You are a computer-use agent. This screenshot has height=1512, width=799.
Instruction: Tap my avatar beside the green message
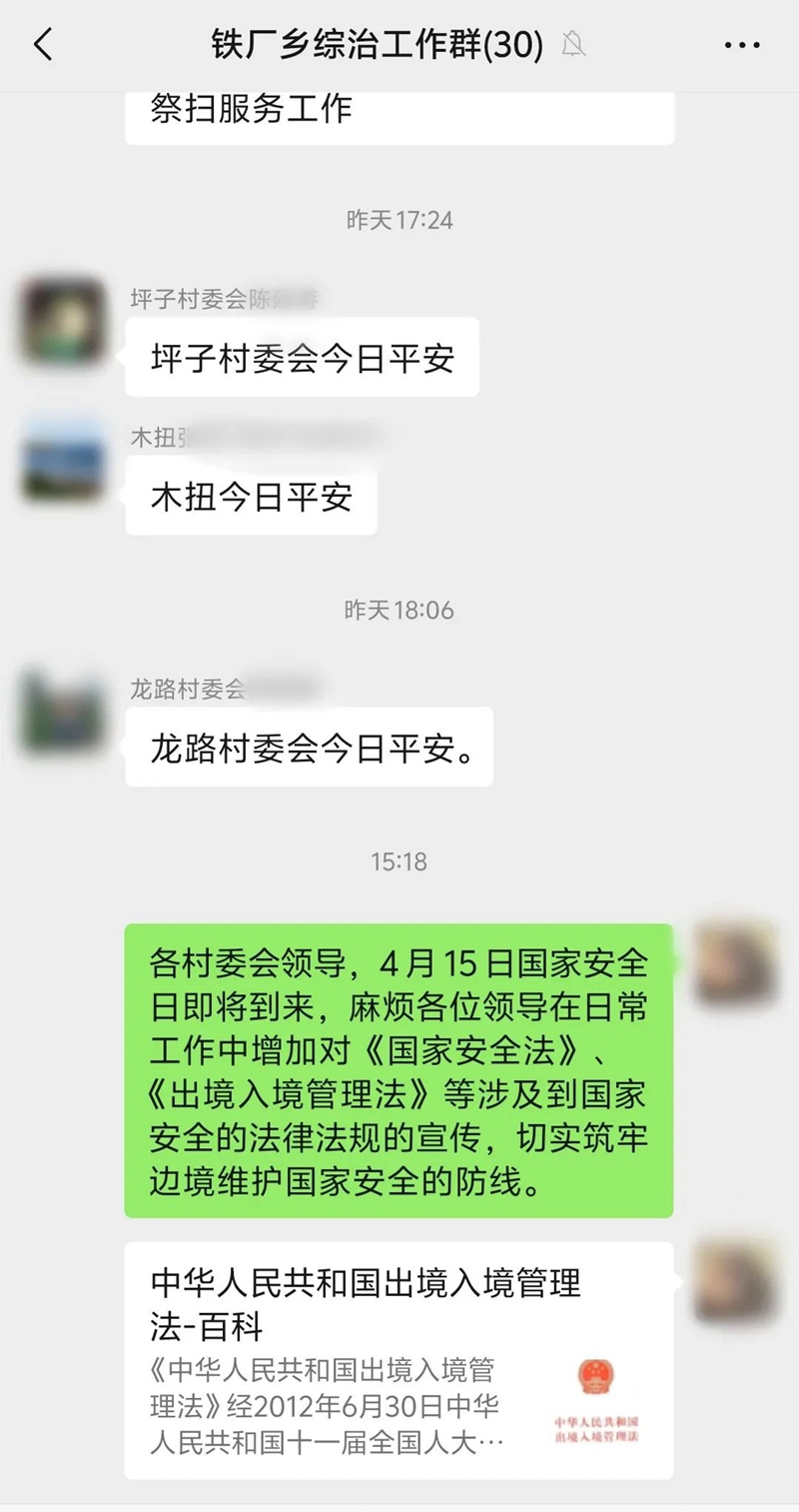[736, 963]
